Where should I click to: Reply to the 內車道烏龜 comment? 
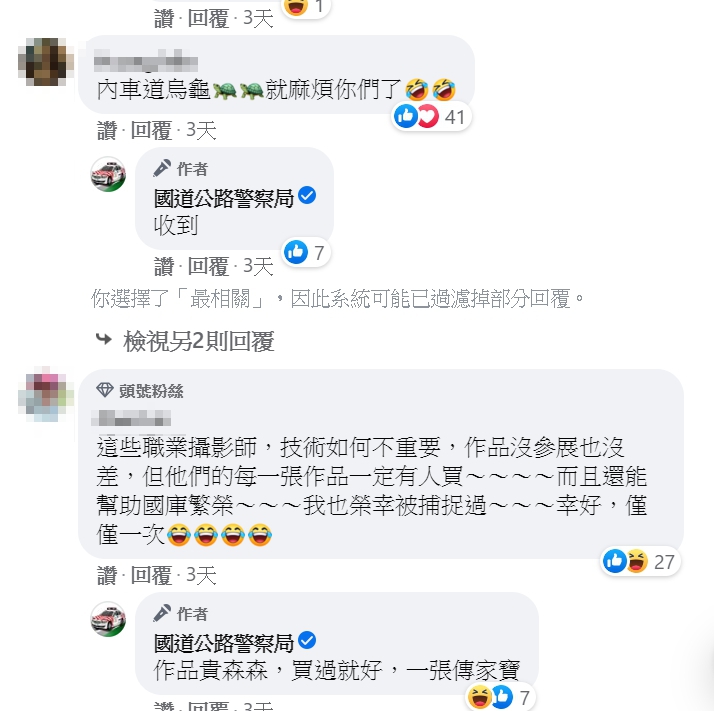(x=152, y=130)
